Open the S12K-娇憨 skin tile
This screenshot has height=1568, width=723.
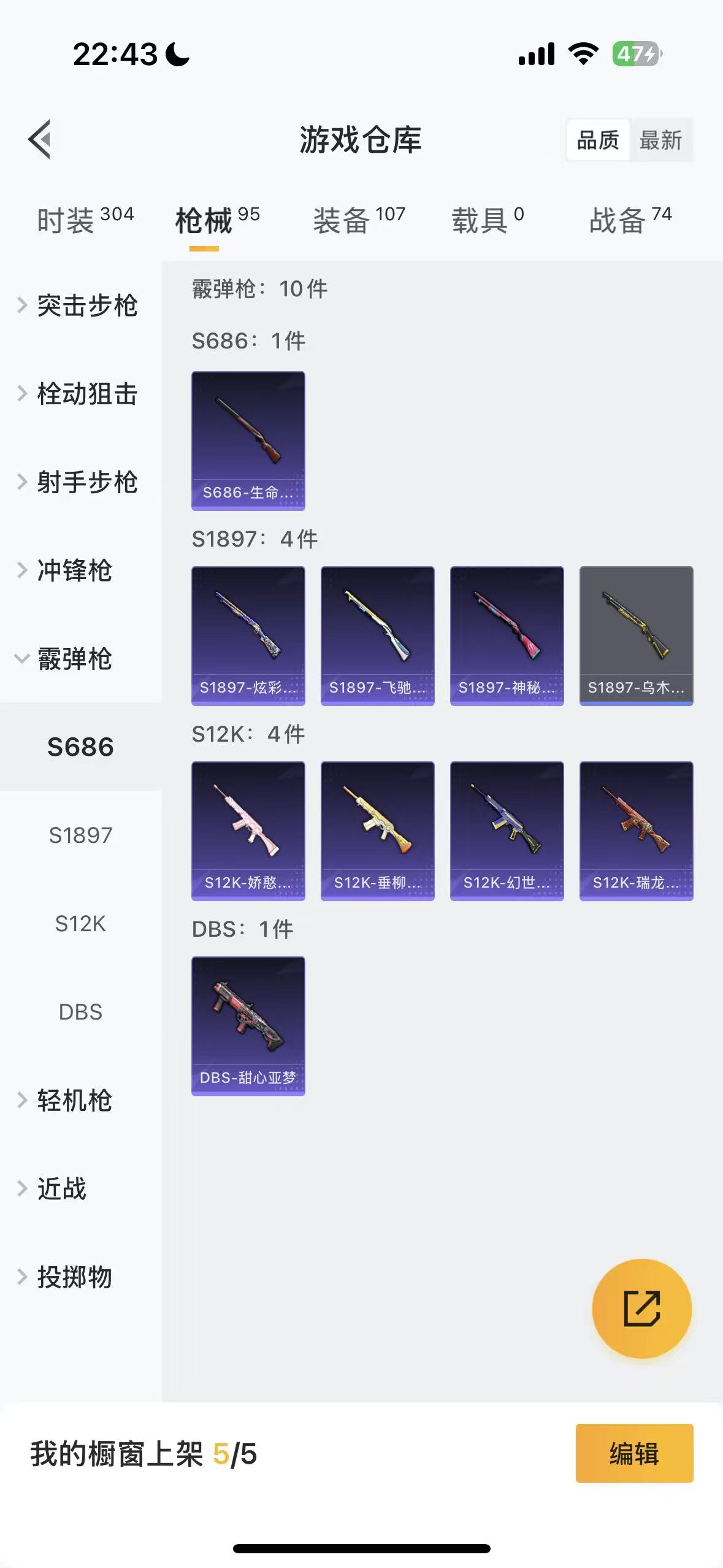coord(248,831)
